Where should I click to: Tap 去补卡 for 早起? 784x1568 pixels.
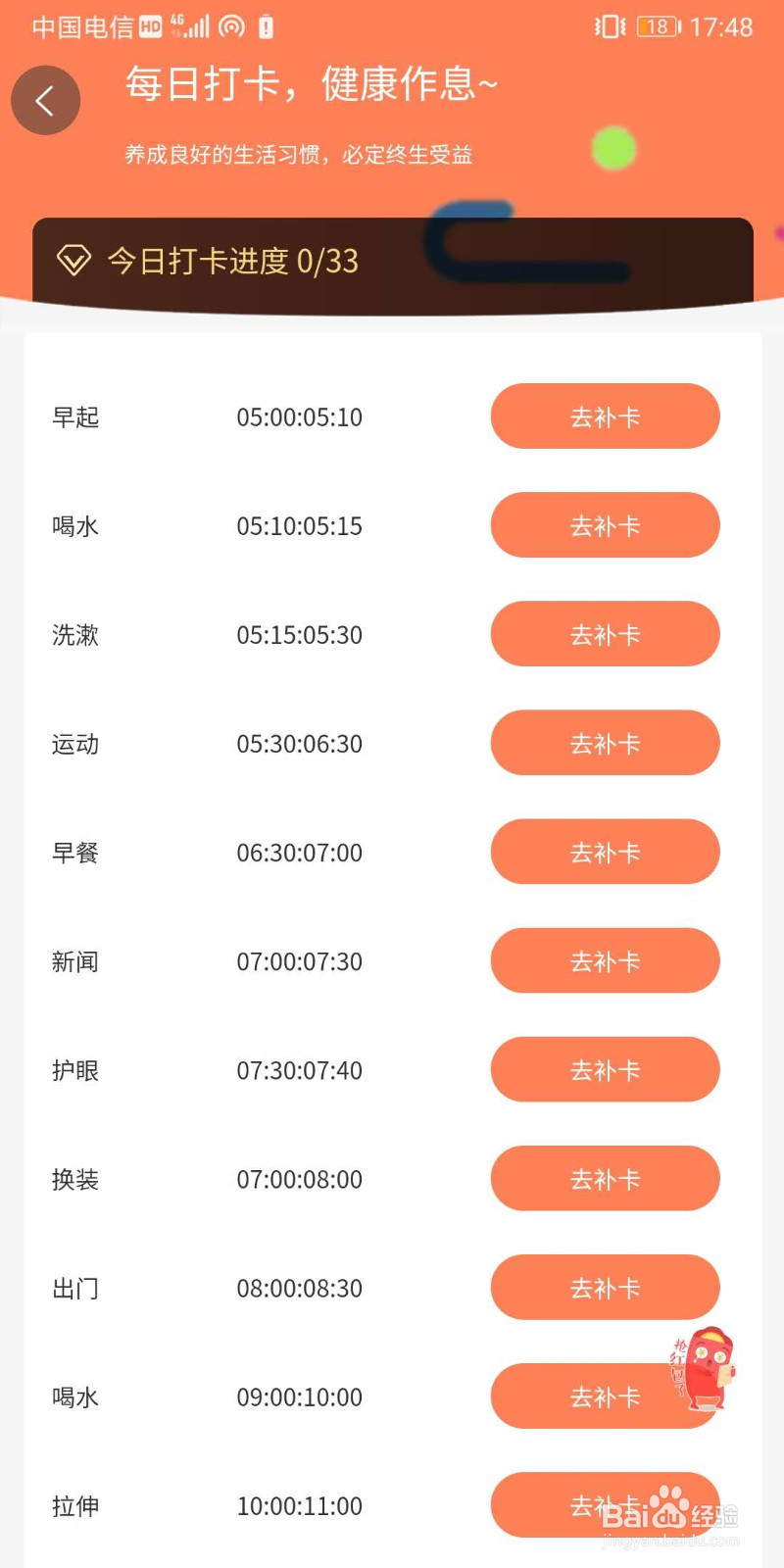(x=605, y=416)
